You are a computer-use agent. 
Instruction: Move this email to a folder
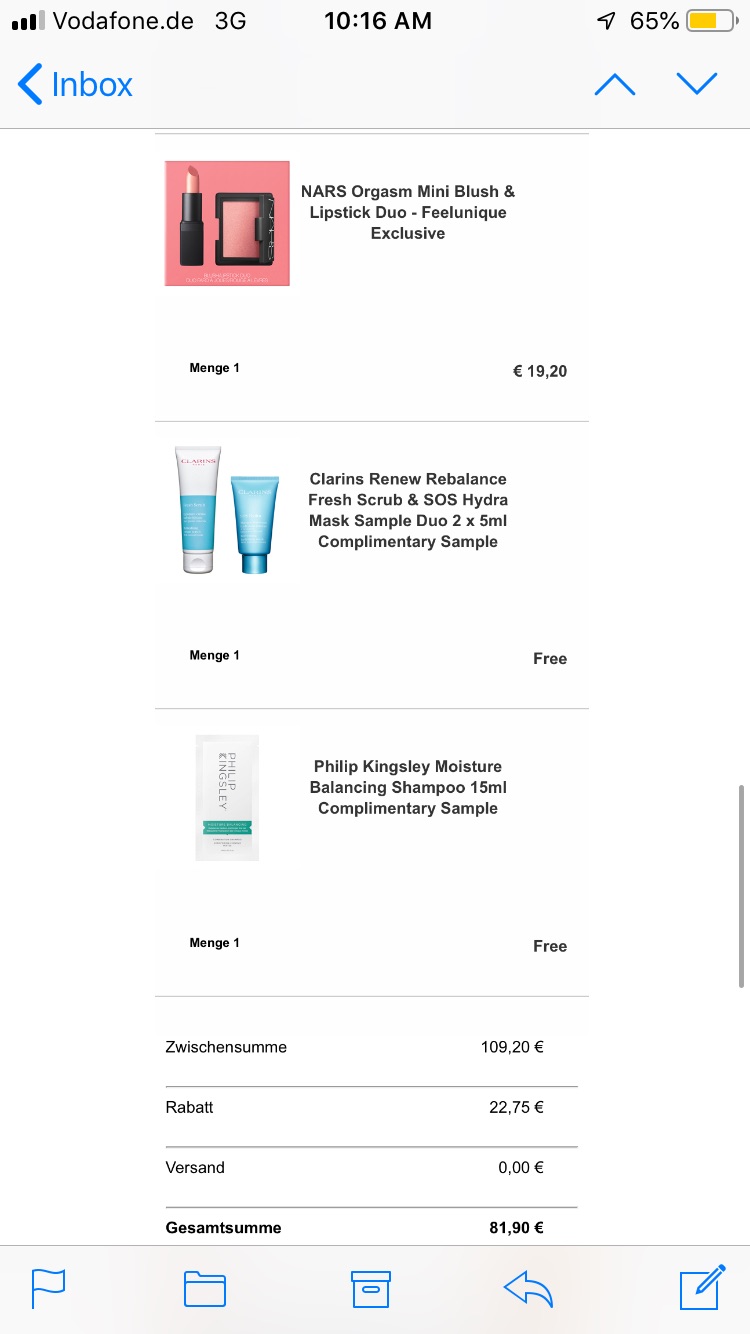tap(205, 1289)
